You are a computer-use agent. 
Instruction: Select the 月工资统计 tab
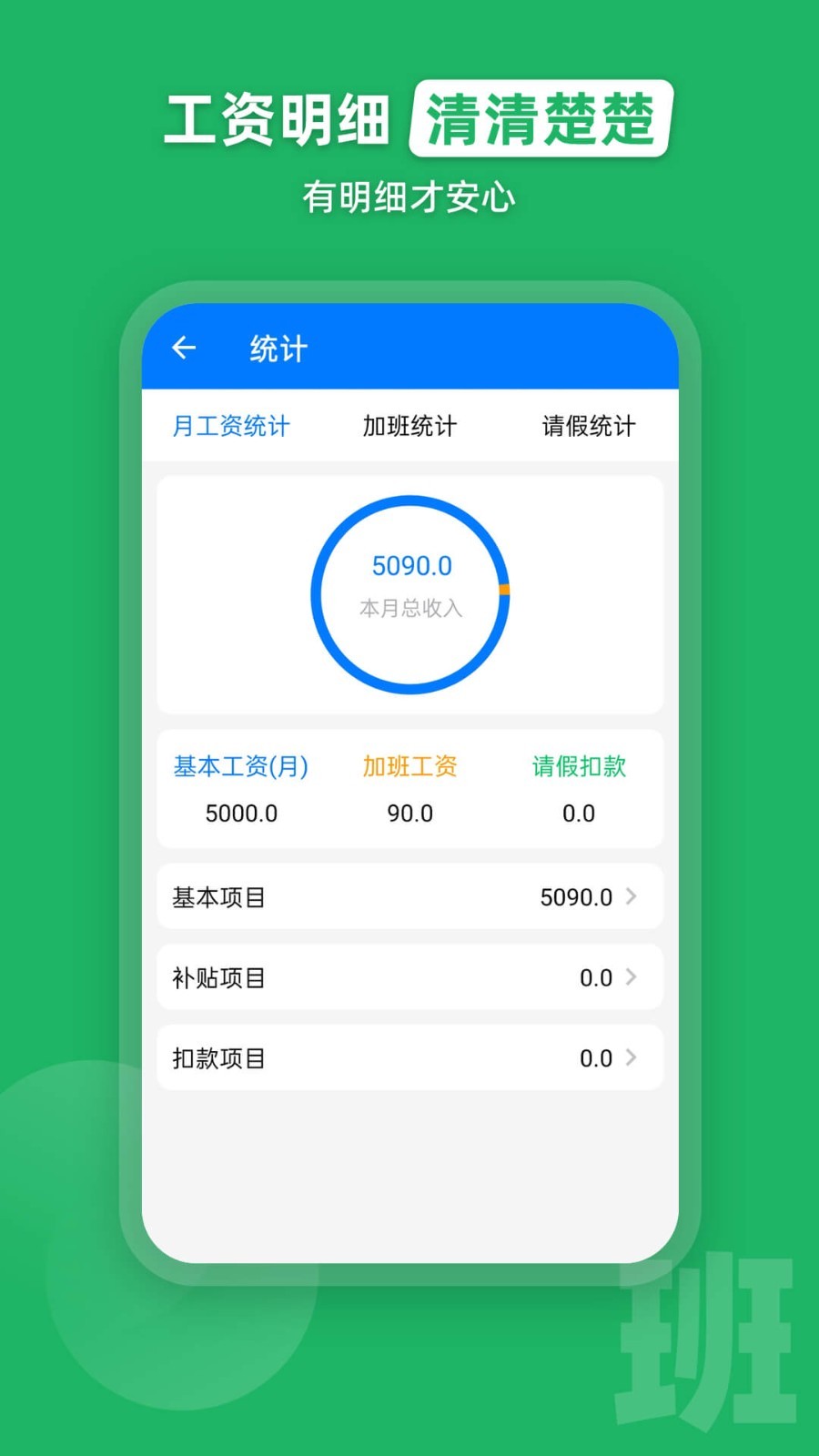pyautogui.click(x=231, y=426)
